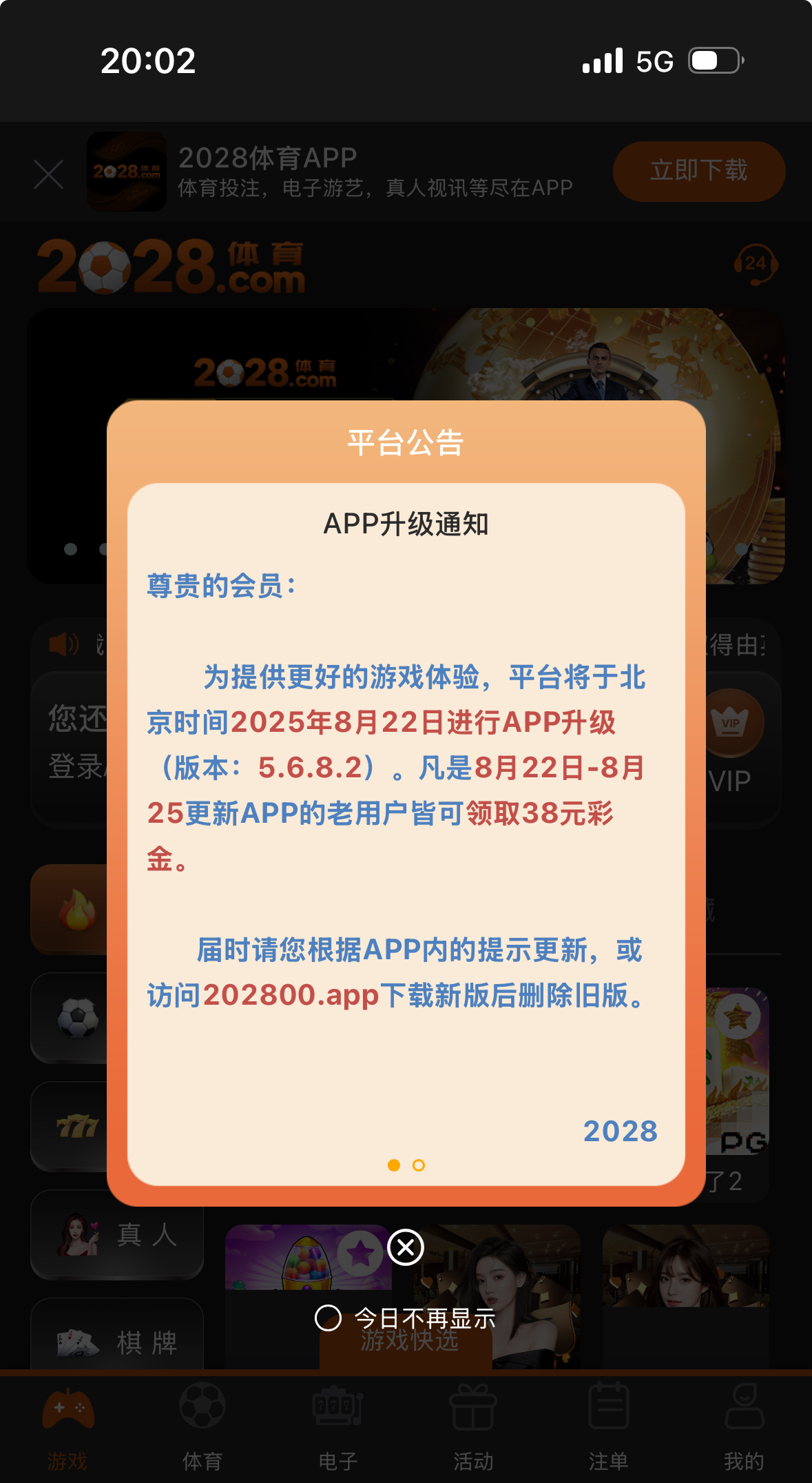Image resolution: width=812 pixels, height=1483 pixels.
Task: Select the 真人 game category
Action: pyautogui.click(x=117, y=1234)
